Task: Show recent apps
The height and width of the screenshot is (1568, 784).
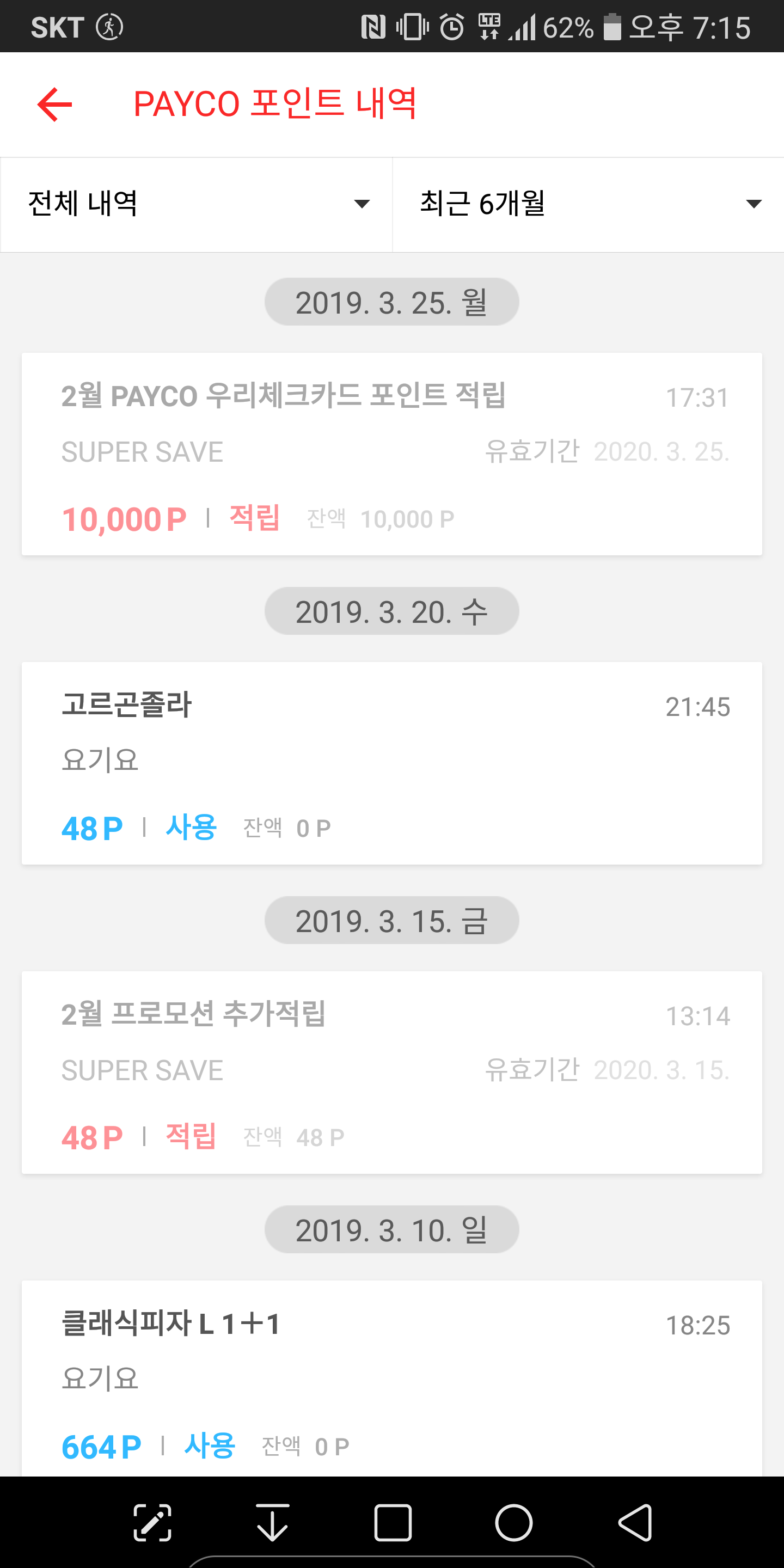Action: (x=393, y=1523)
